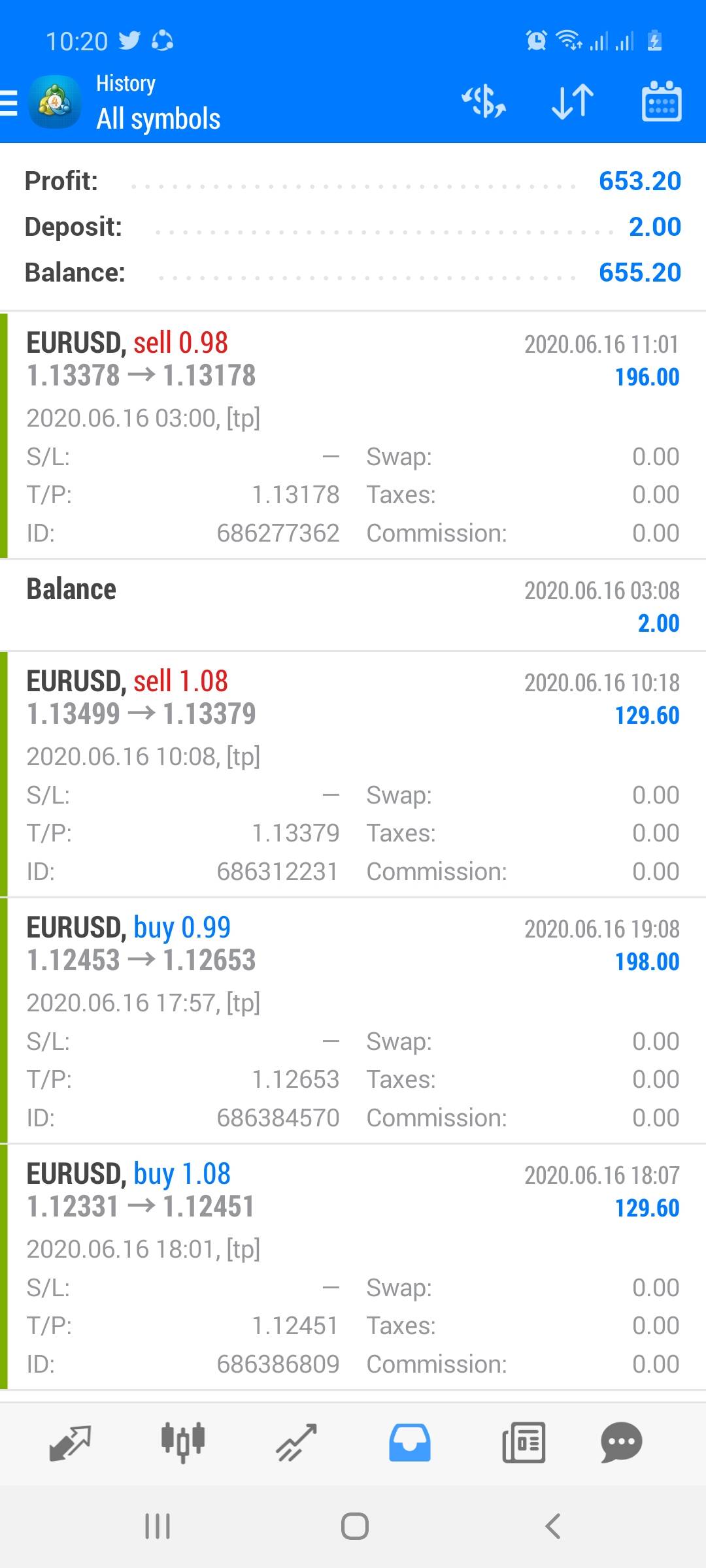The height and width of the screenshot is (1568, 706).
Task: Open the EURUSD buy 0.99 trade
Action: pyautogui.click(x=353, y=1020)
